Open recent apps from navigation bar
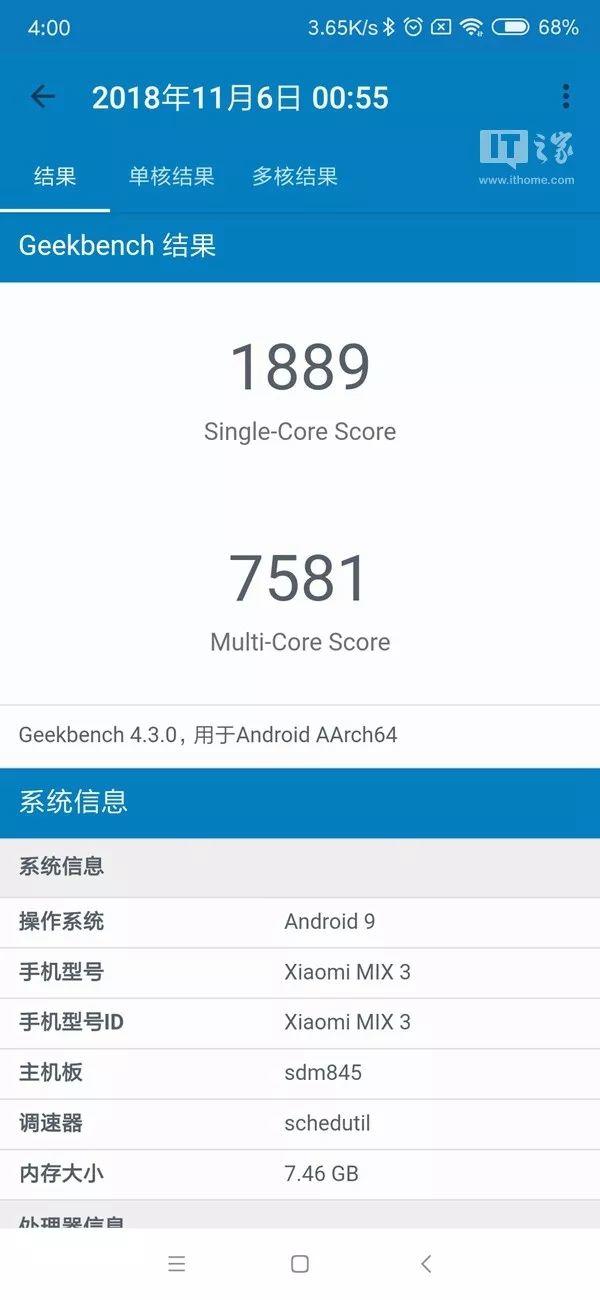Viewport: 600px width, 1300px height. [177, 1264]
